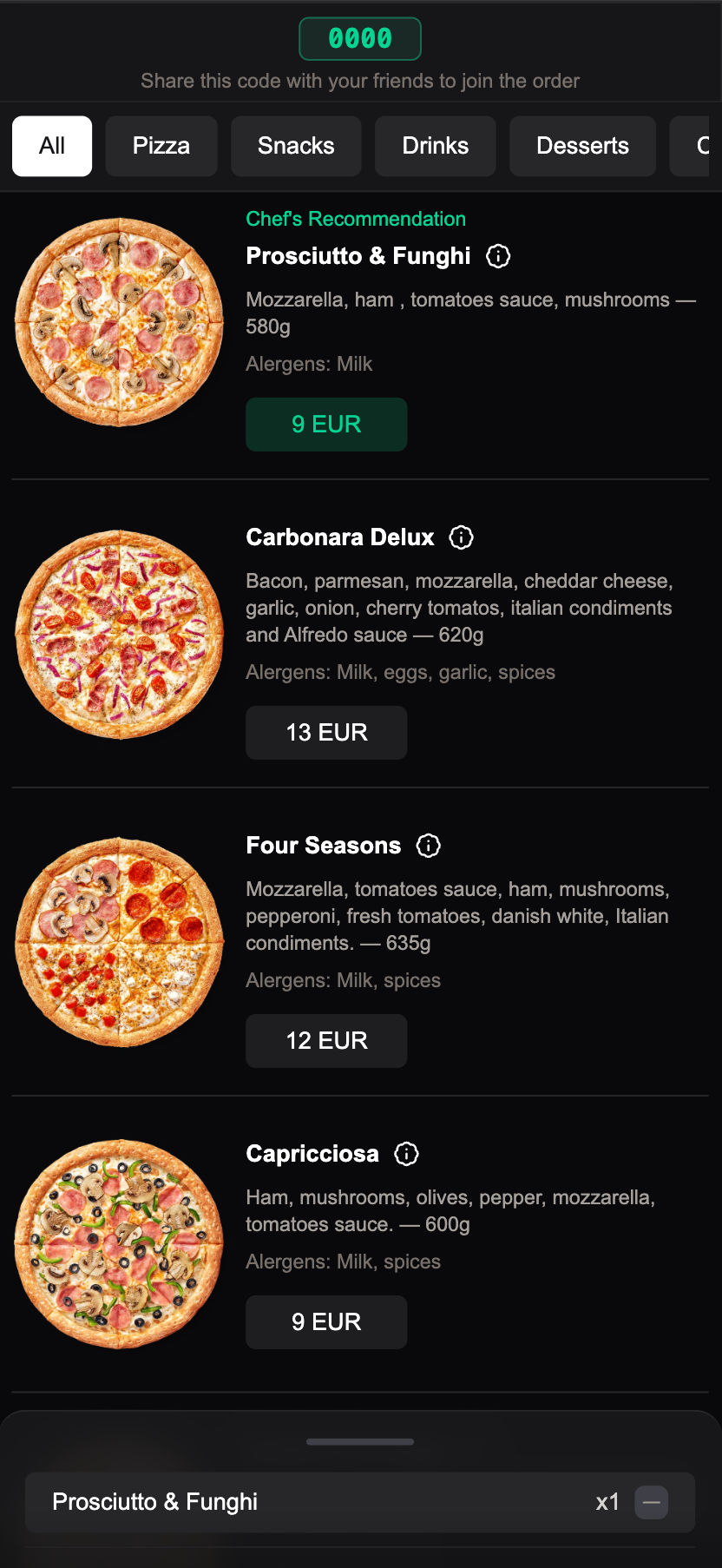Open the partially visible rightmost category
Screen dimensions: 722x1568
pos(705,146)
